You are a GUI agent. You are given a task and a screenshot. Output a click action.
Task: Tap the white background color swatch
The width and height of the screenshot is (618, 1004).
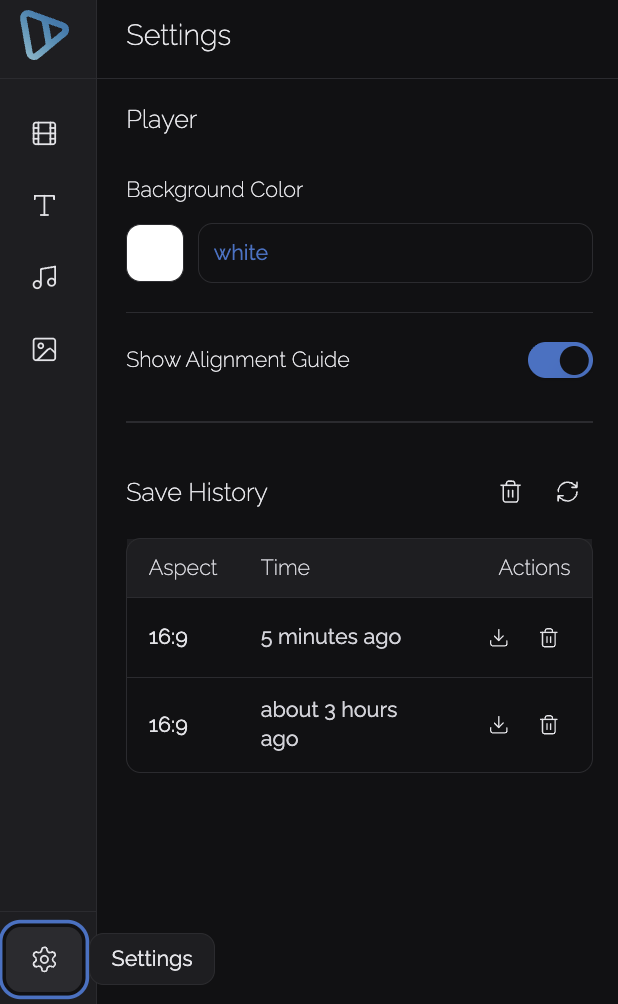tap(155, 253)
